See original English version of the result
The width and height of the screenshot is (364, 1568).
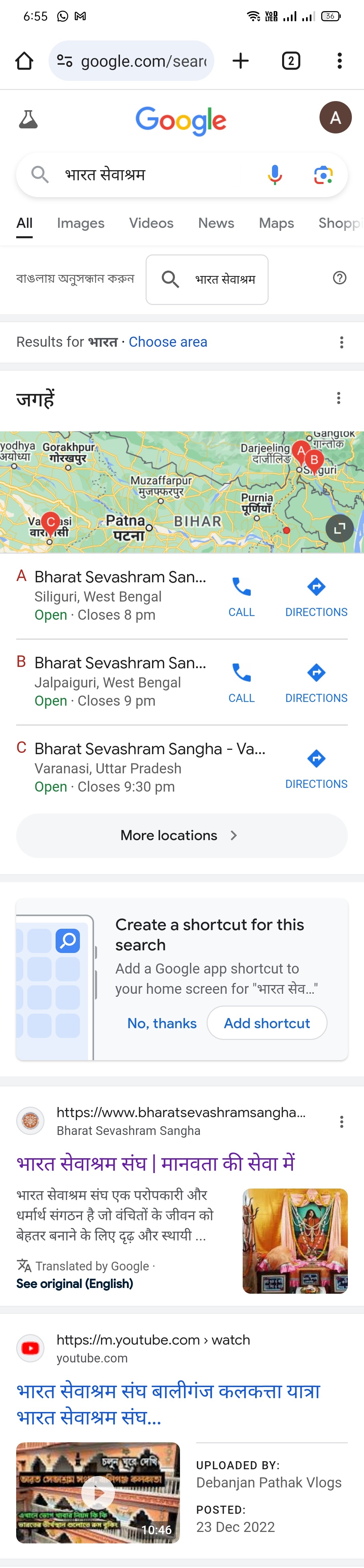pos(74,1284)
